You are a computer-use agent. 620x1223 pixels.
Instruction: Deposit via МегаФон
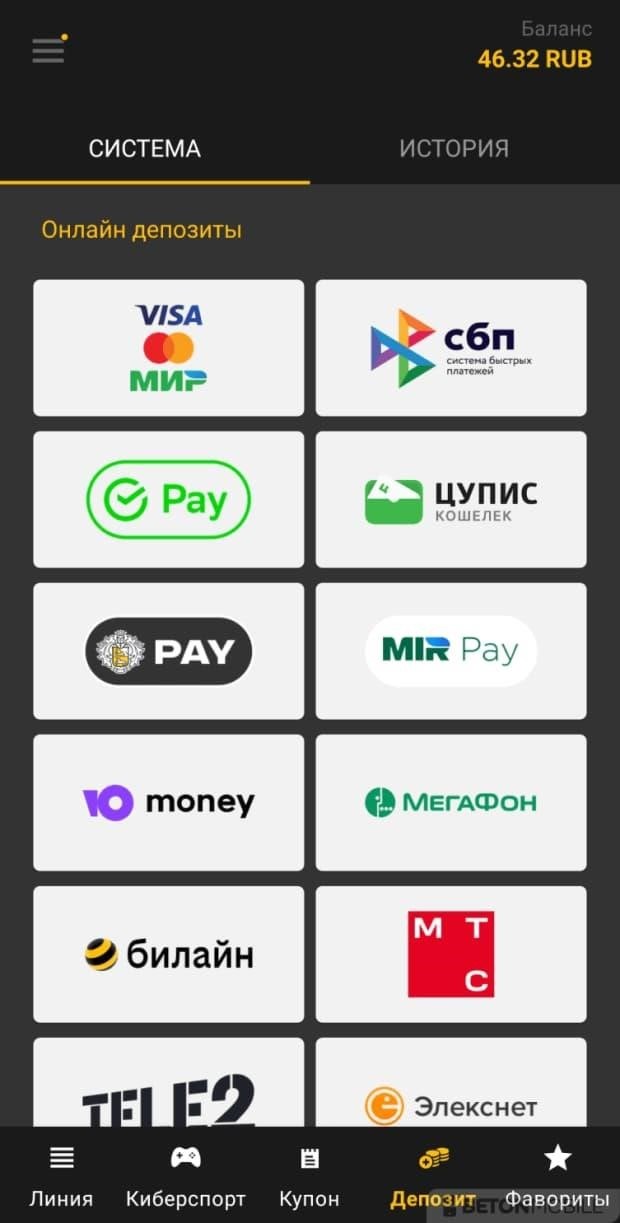[x=451, y=802]
